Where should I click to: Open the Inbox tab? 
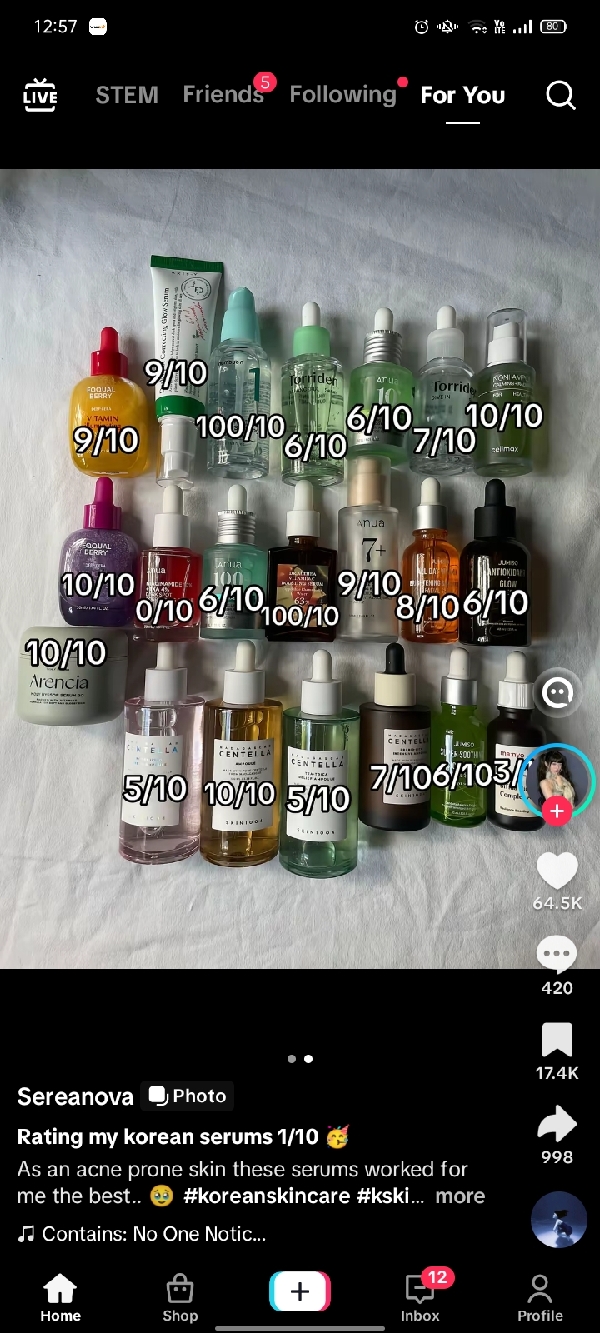420,1298
